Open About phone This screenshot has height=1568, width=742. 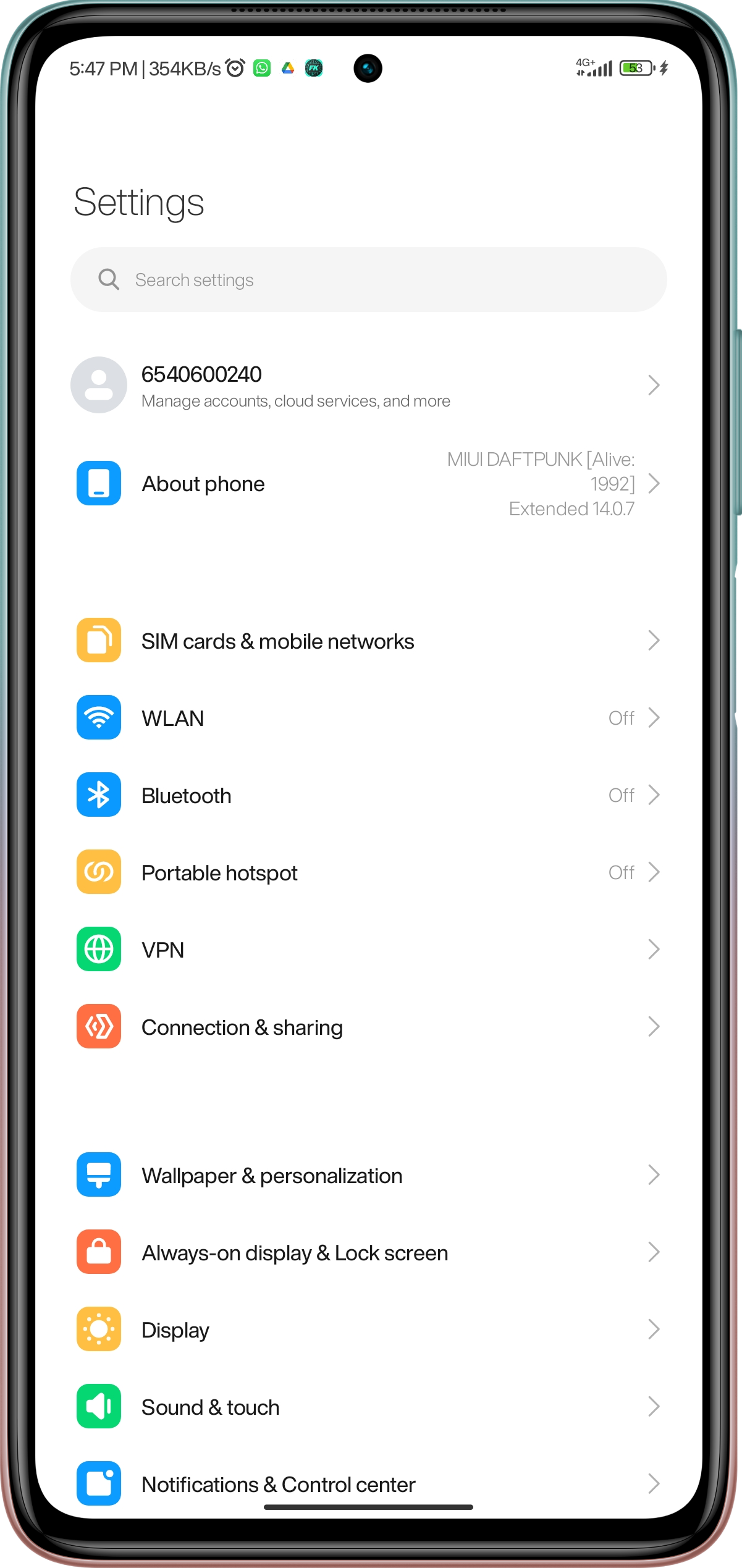[368, 484]
